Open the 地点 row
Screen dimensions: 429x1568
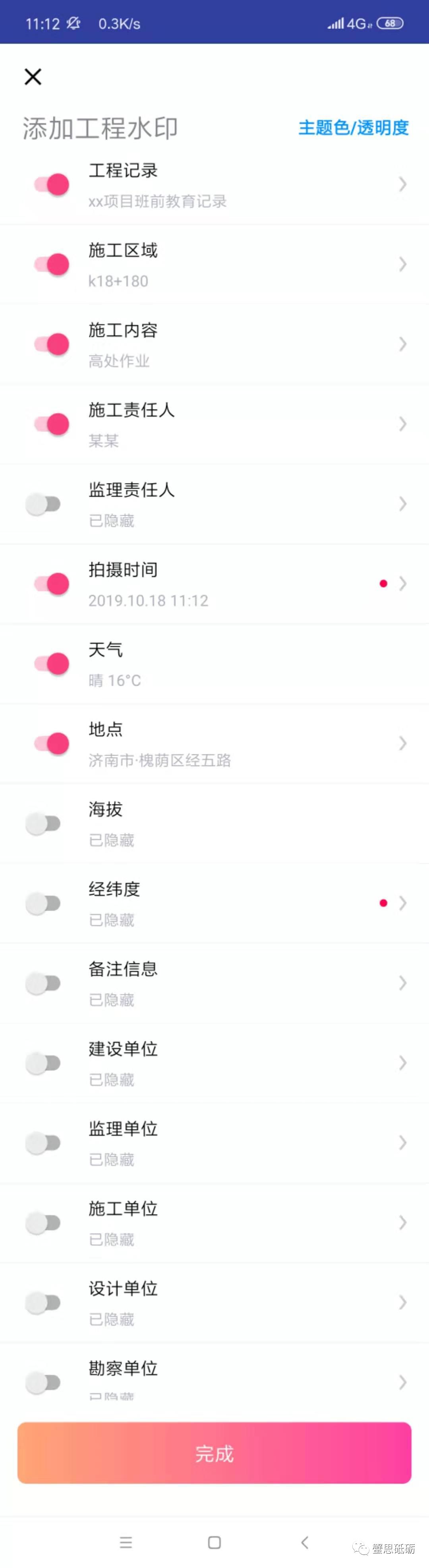tap(243, 743)
